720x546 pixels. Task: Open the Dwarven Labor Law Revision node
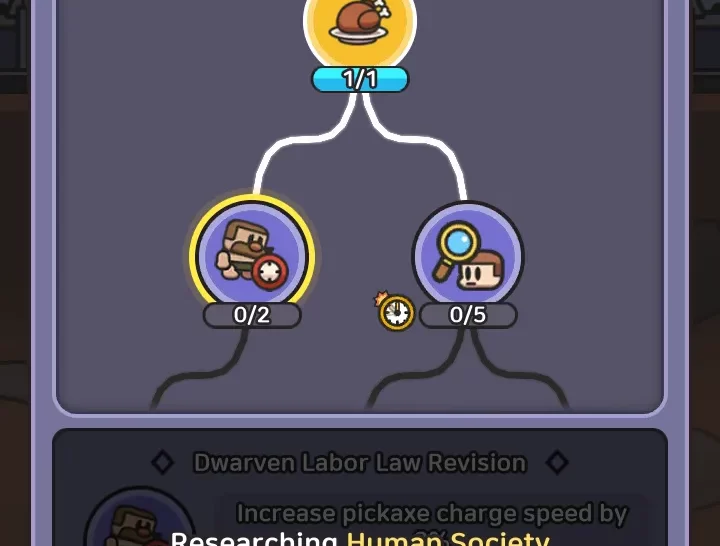point(251,255)
